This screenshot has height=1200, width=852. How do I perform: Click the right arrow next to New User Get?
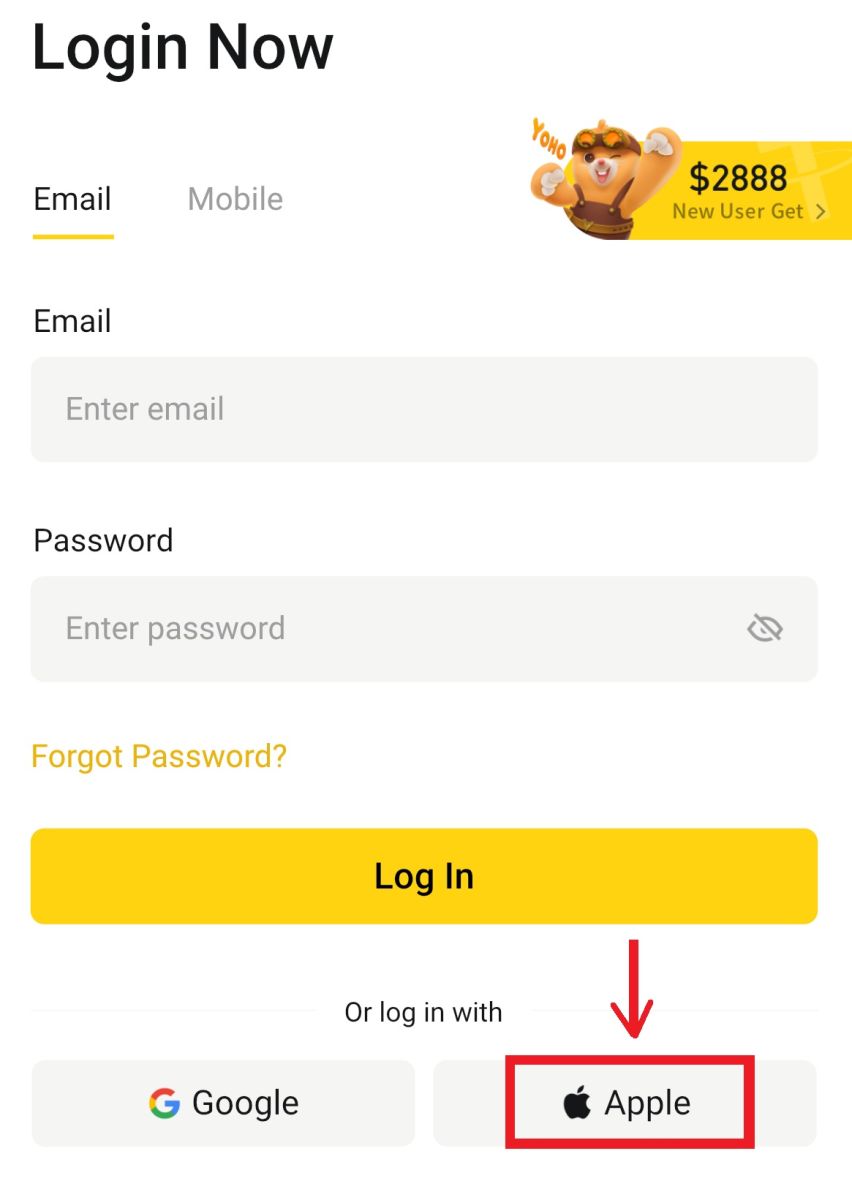click(820, 212)
